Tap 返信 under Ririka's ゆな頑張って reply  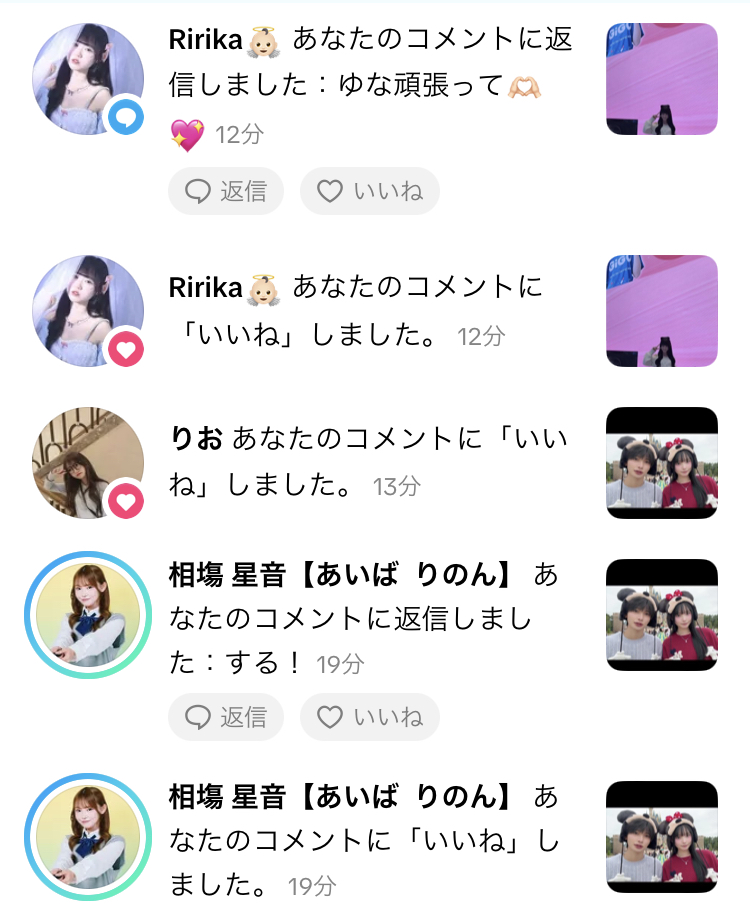pos(226,191)
